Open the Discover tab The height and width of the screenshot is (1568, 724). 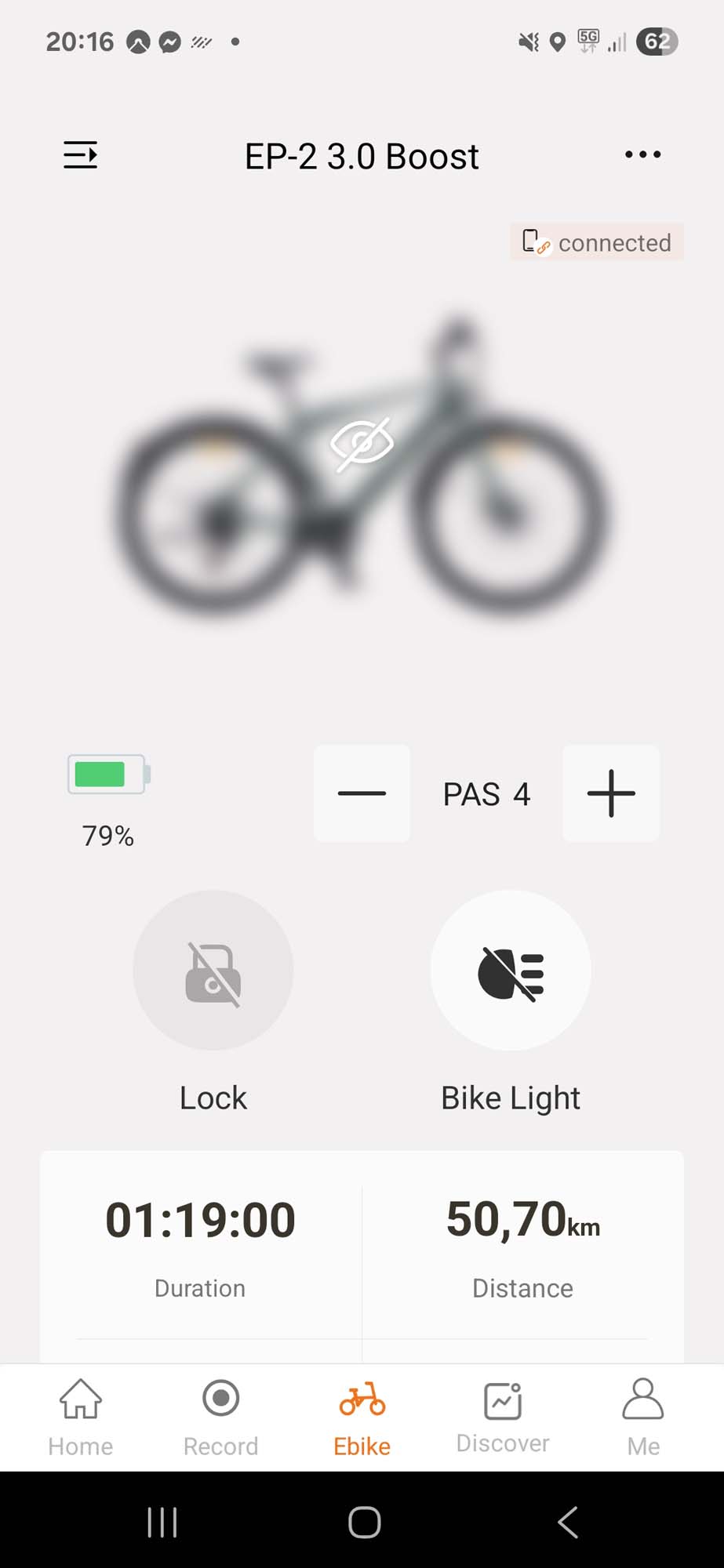(503, 1417)
